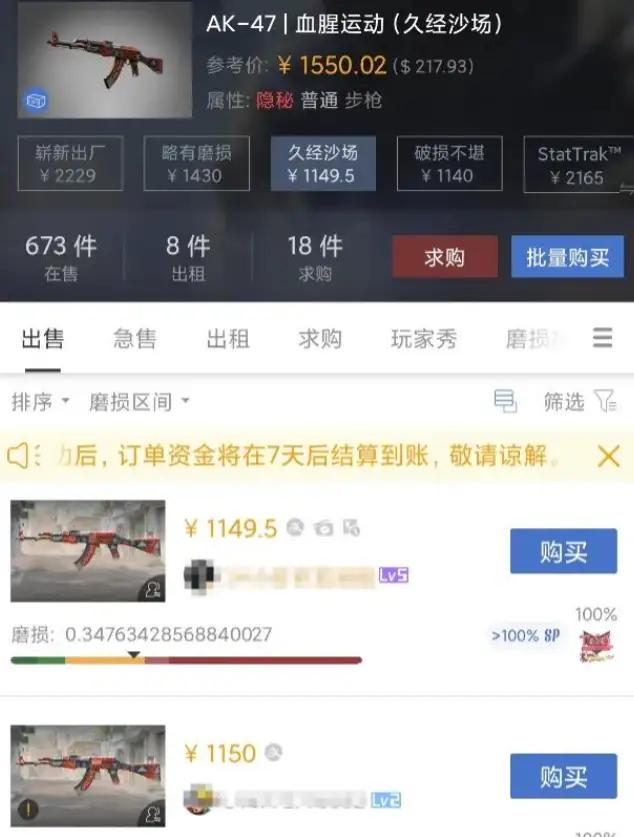The width and height of the screenshot is (634, 837).
Task: Select the 略有磨损 wear option
Action: coord(196,164)
